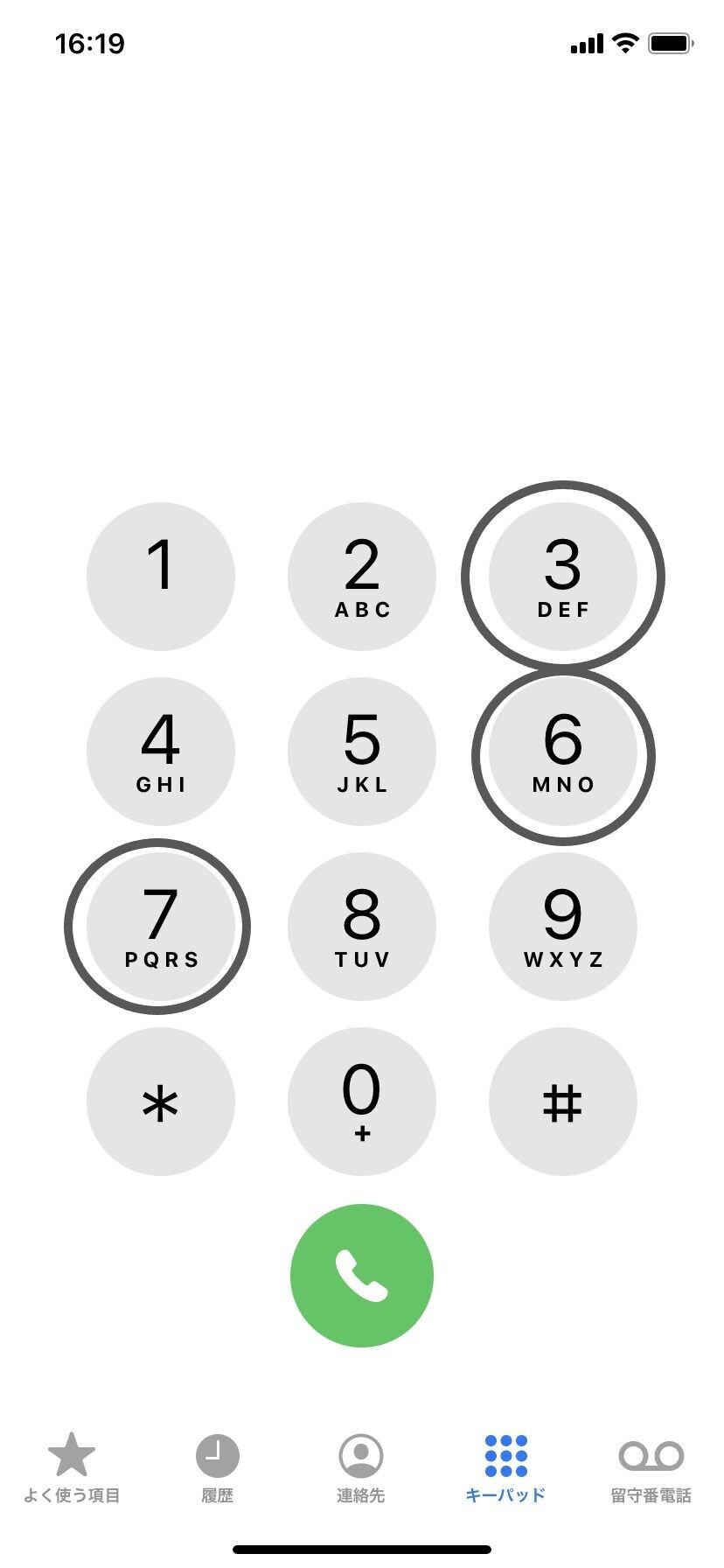Image resolution: width=724 pixels, height=1568 pixels.
Task: Tap the よく使う項目 favorites star icon
Action: tap(73, 1452)
